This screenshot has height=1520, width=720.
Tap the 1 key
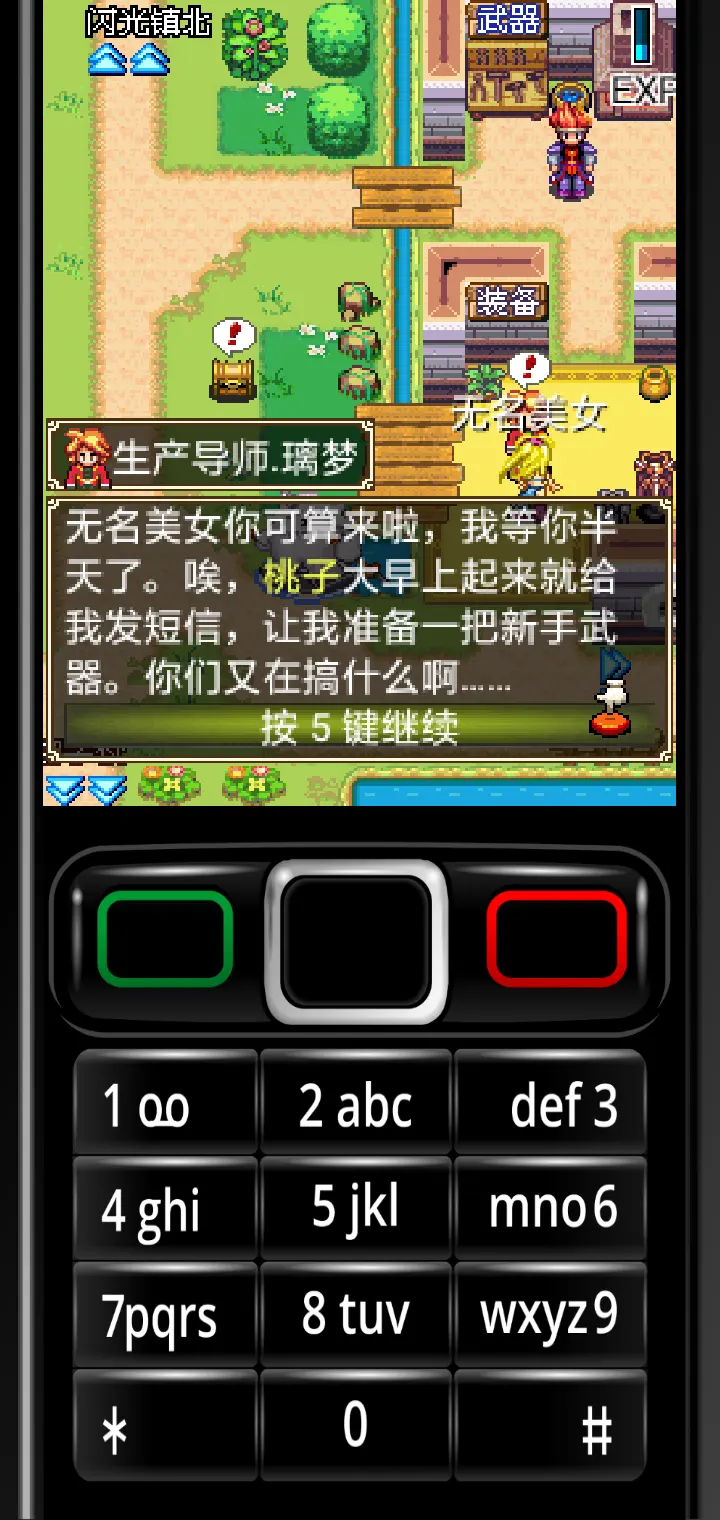click(x=166, y=1104)
